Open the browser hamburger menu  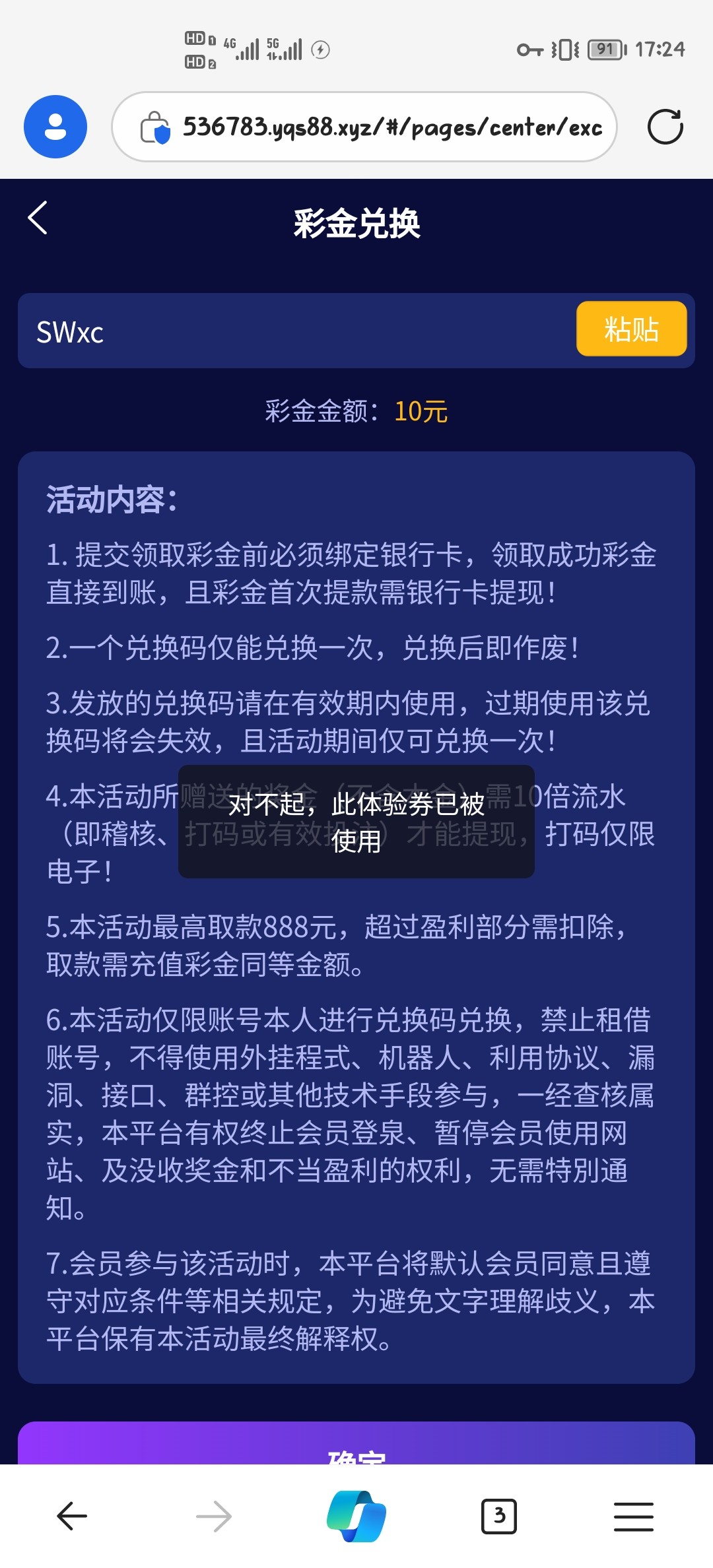pos(633,1517)
